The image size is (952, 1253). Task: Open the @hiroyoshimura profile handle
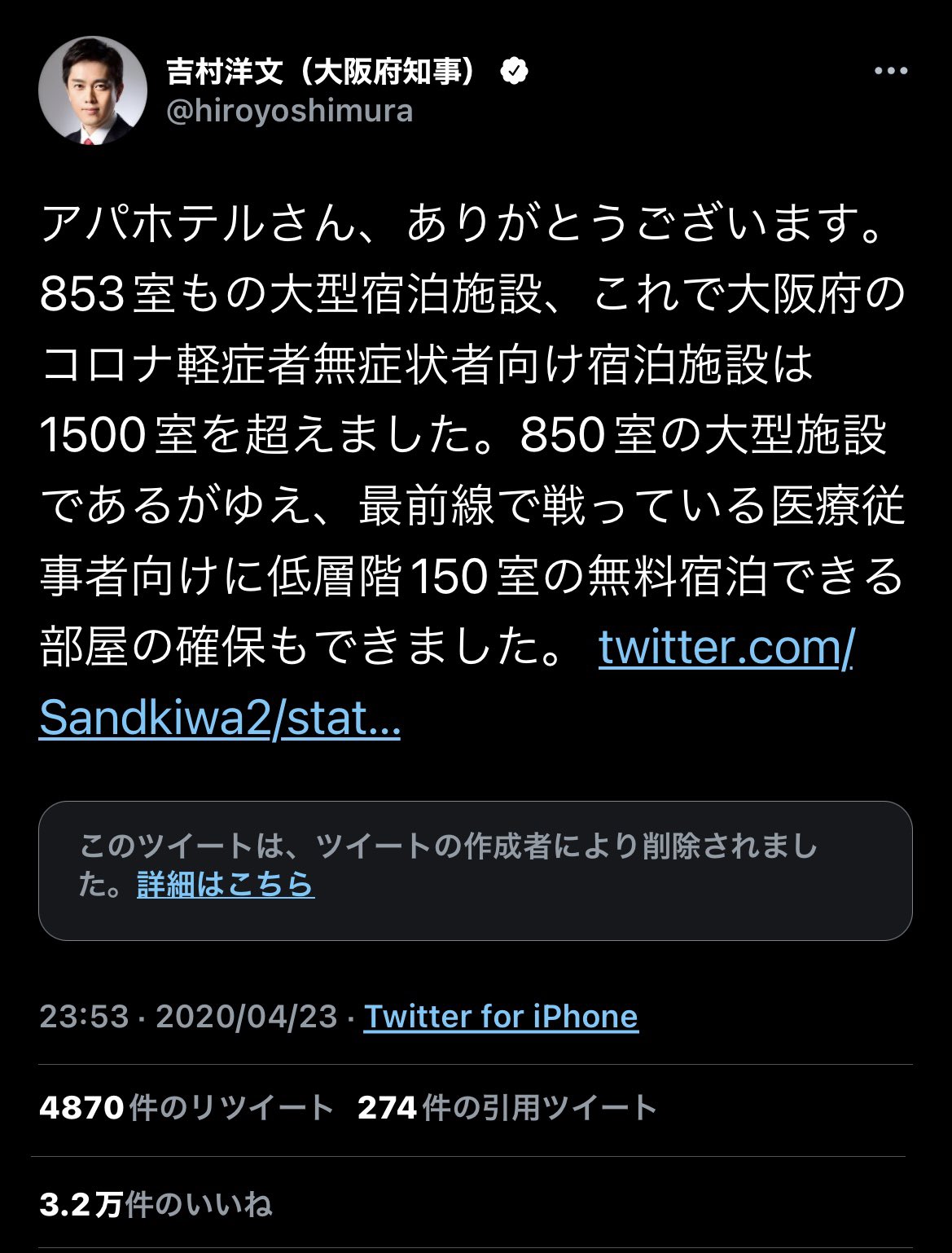pyautogui.click(x=289, y=111)
